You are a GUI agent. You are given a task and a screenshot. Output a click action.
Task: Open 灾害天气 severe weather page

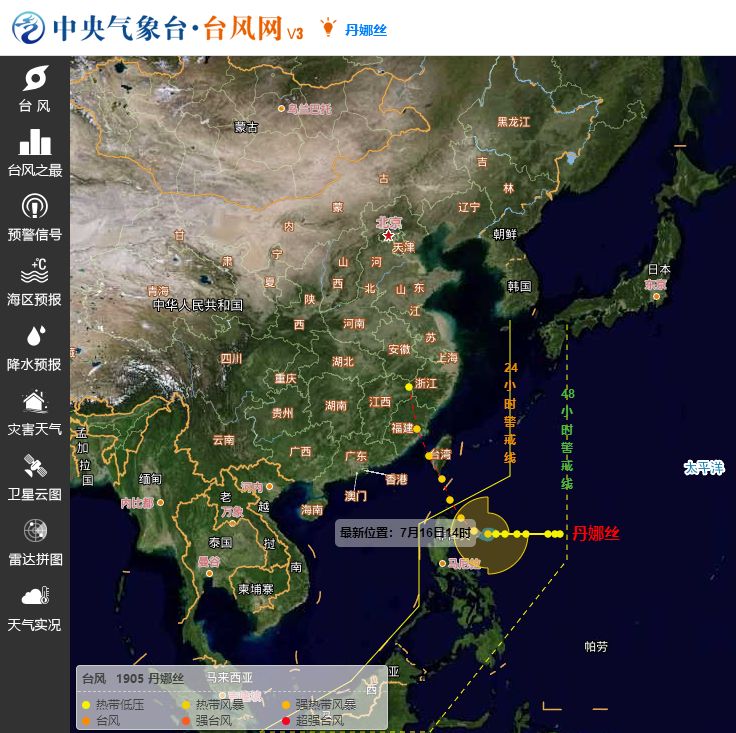coord(35,412)
